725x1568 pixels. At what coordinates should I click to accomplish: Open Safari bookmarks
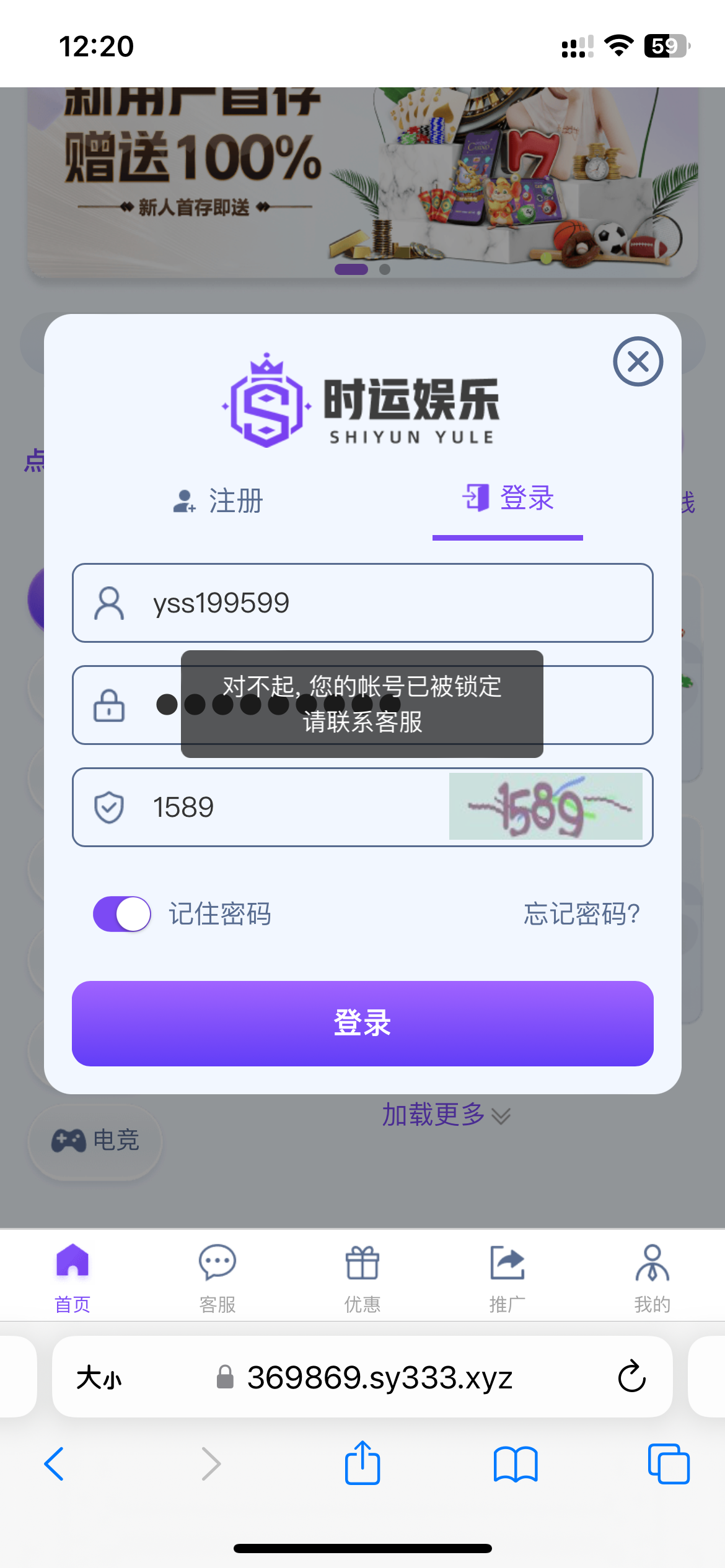pyautogui.click(x=516, y=1464)
